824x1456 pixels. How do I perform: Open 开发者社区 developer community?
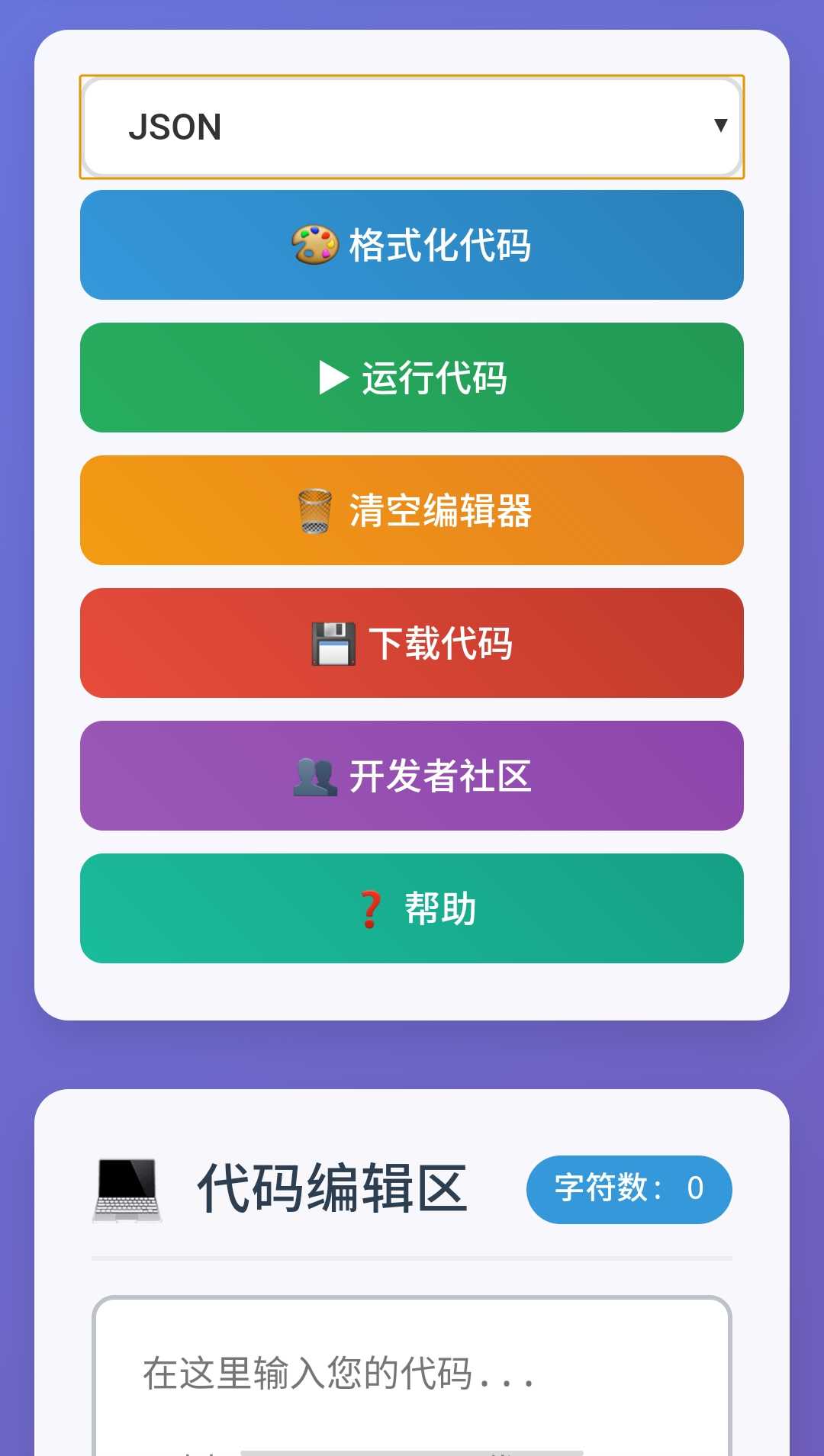pos(412,776)
